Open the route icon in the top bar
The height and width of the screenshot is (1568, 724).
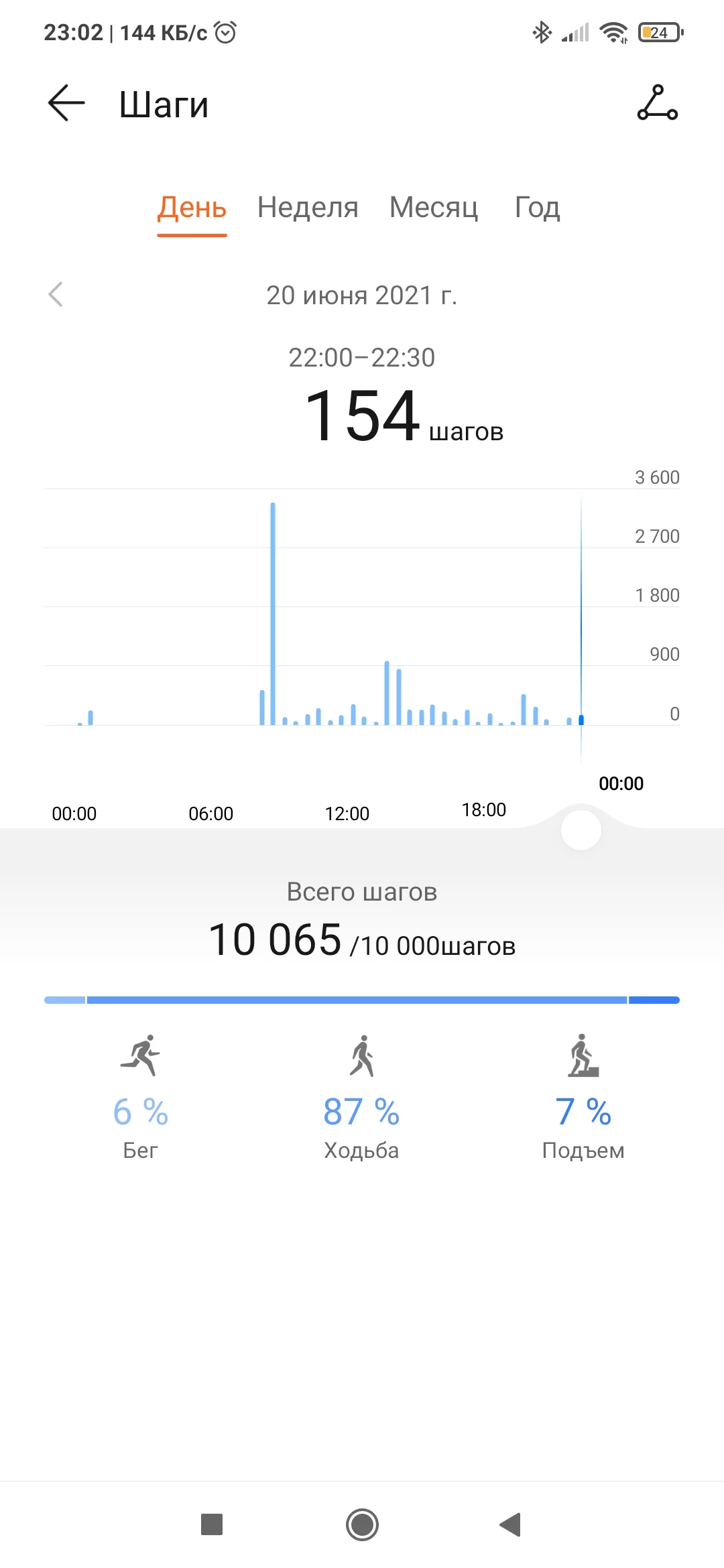click(657, 103)
